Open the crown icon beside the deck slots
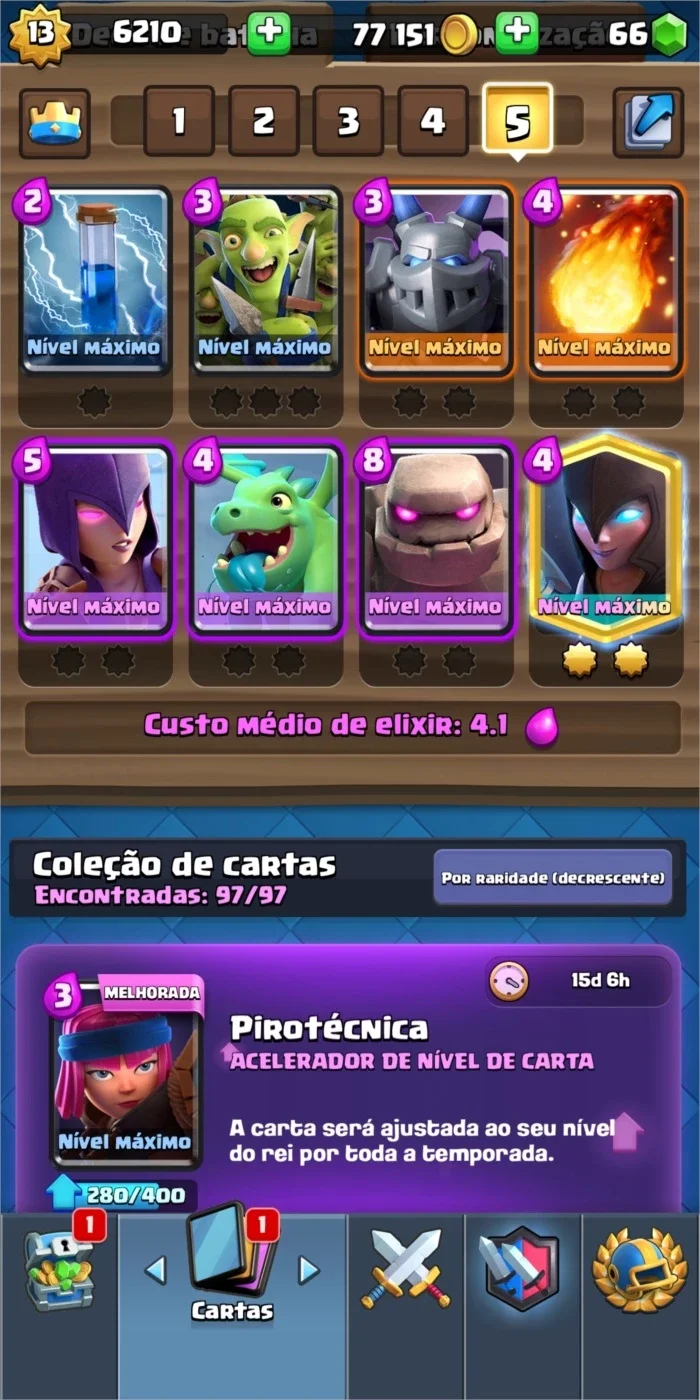Screen dimensions: 700x1400 click(54, 122)
